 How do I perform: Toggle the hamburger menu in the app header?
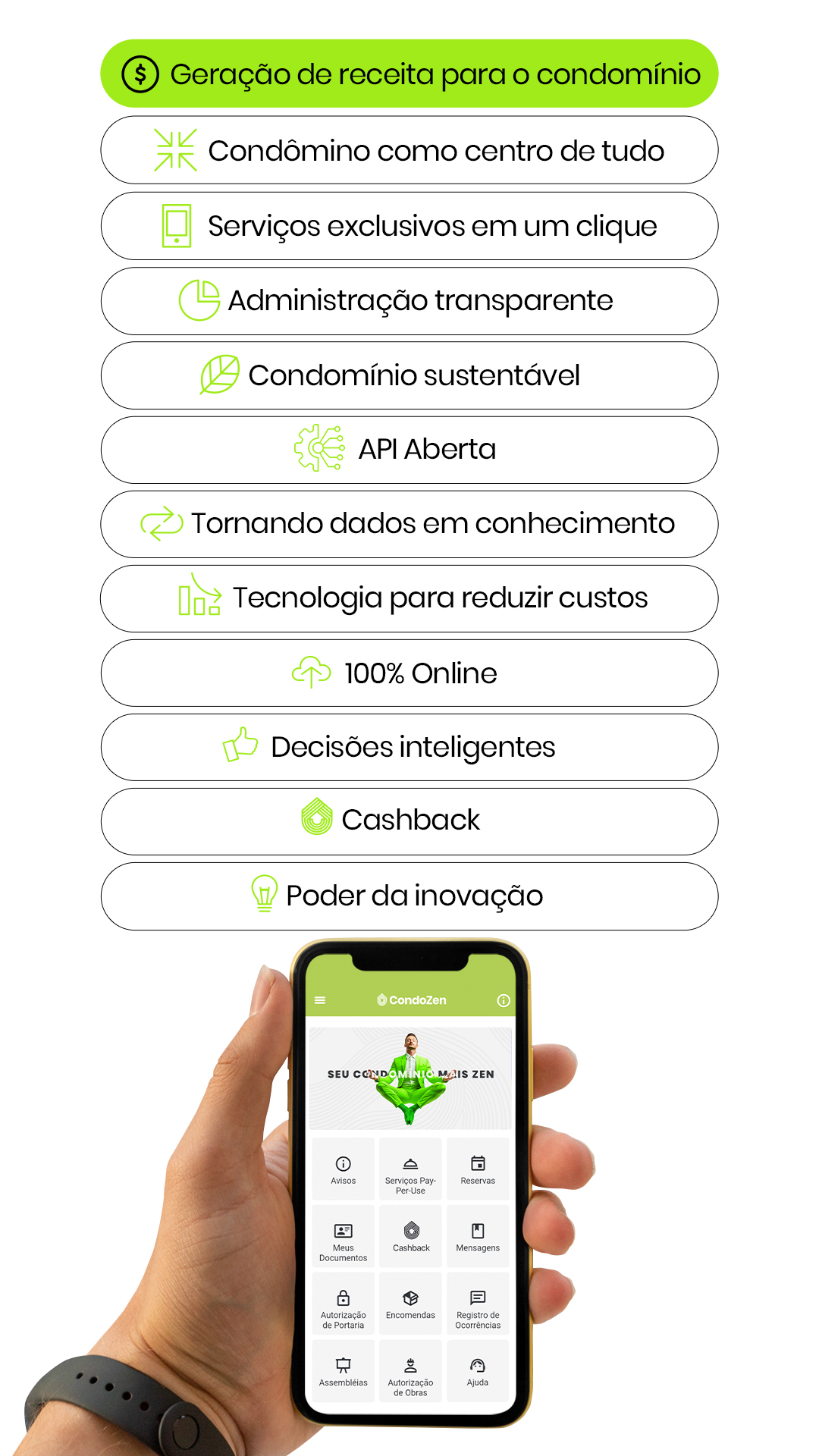click(319, 1000)
